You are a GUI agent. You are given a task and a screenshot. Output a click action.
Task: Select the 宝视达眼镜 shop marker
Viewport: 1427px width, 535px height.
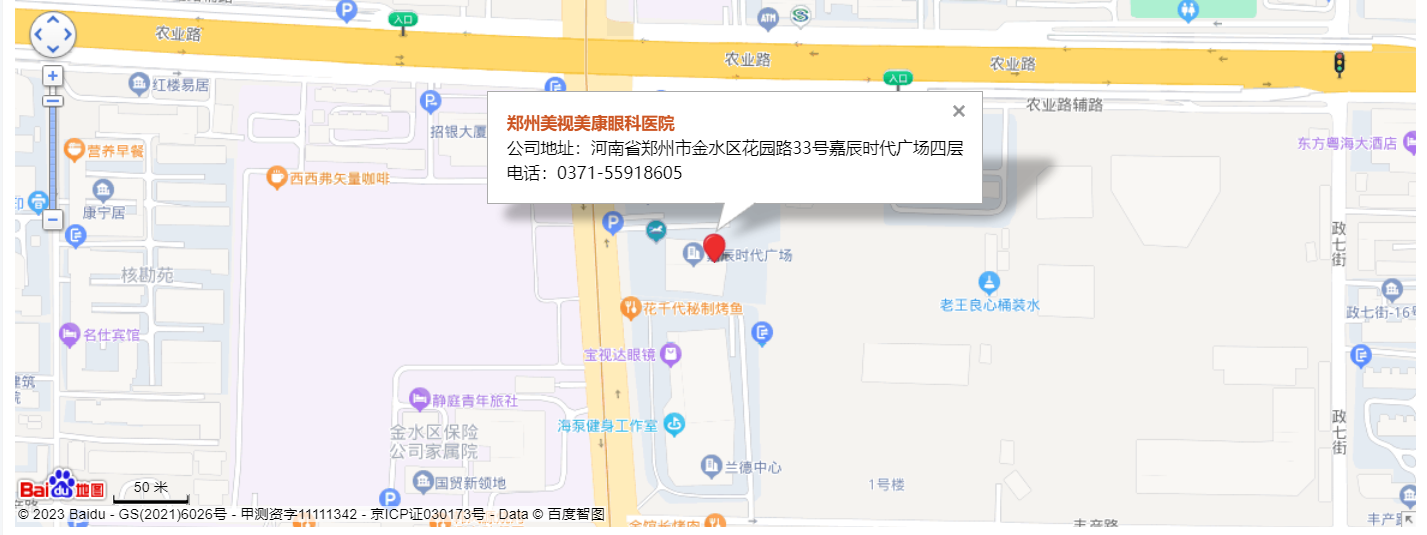[670, 353]
